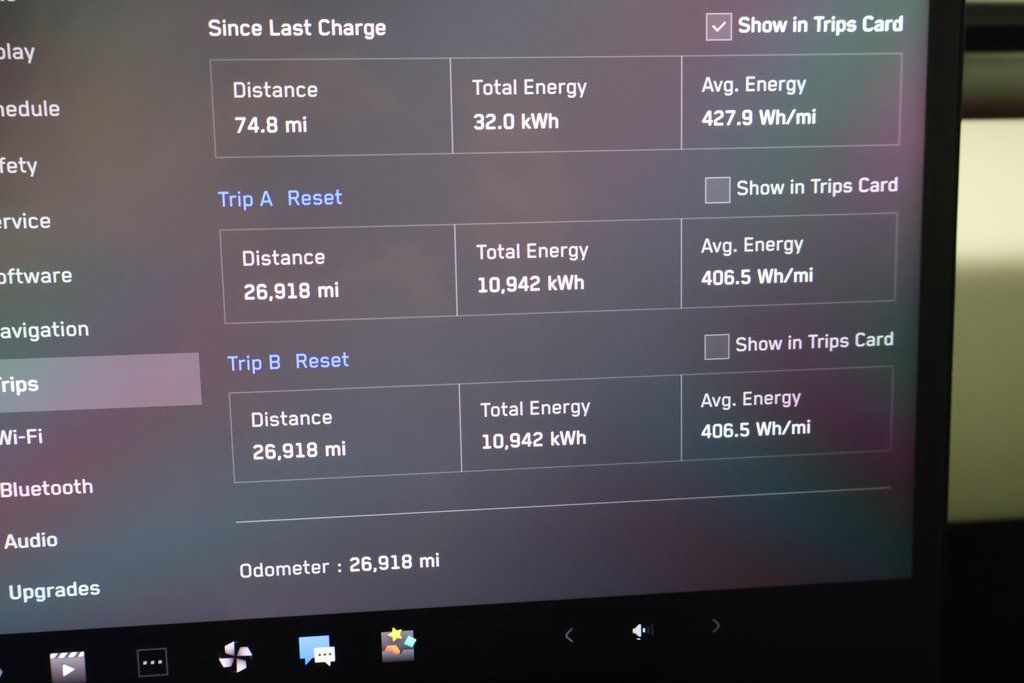Go to the Safety settings
The height and width of the screenshot is (683, 1024).
(19, 166)
